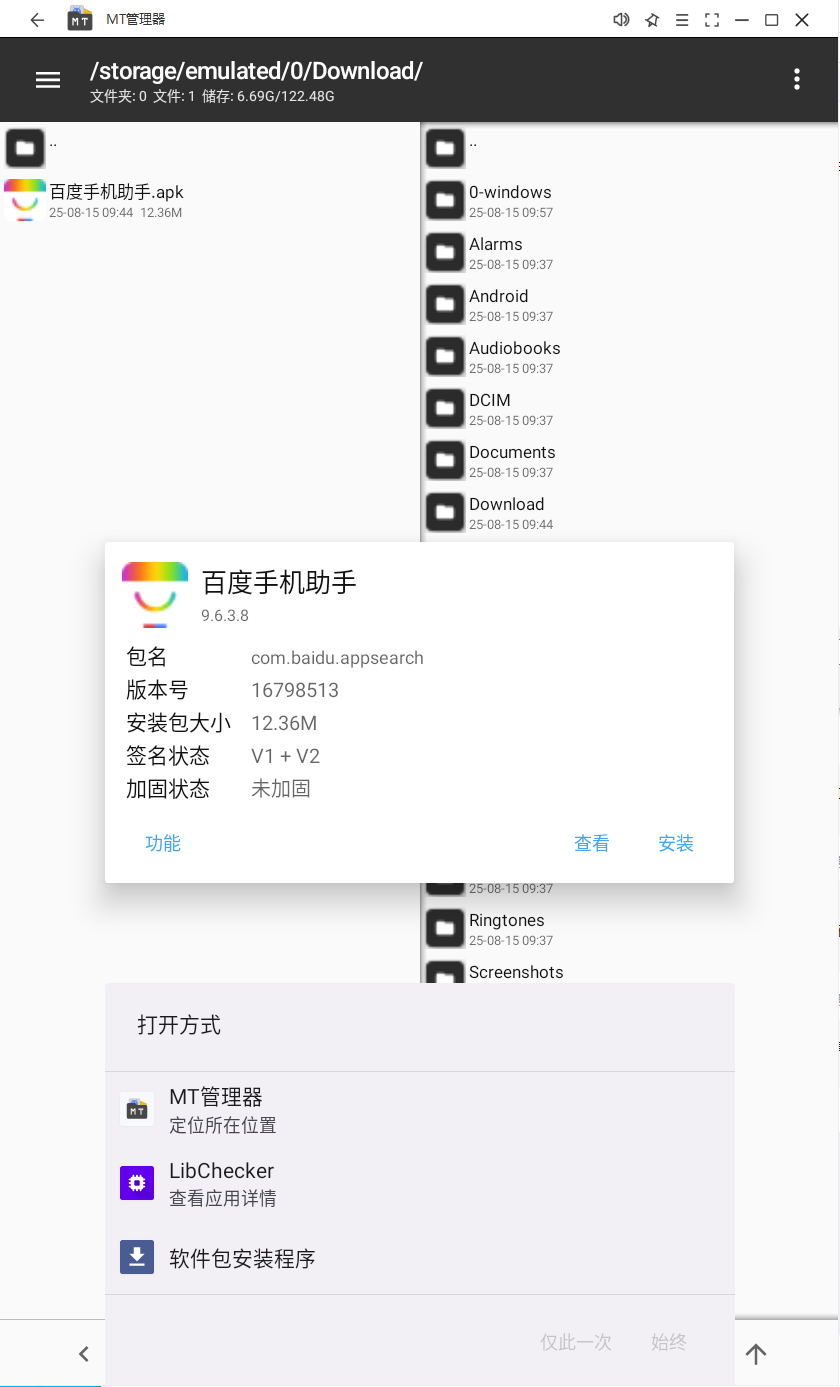The height and width of the screenshot is (1387, 840).
Task: Open the Audiobooks folder
Action: (514, 356)
